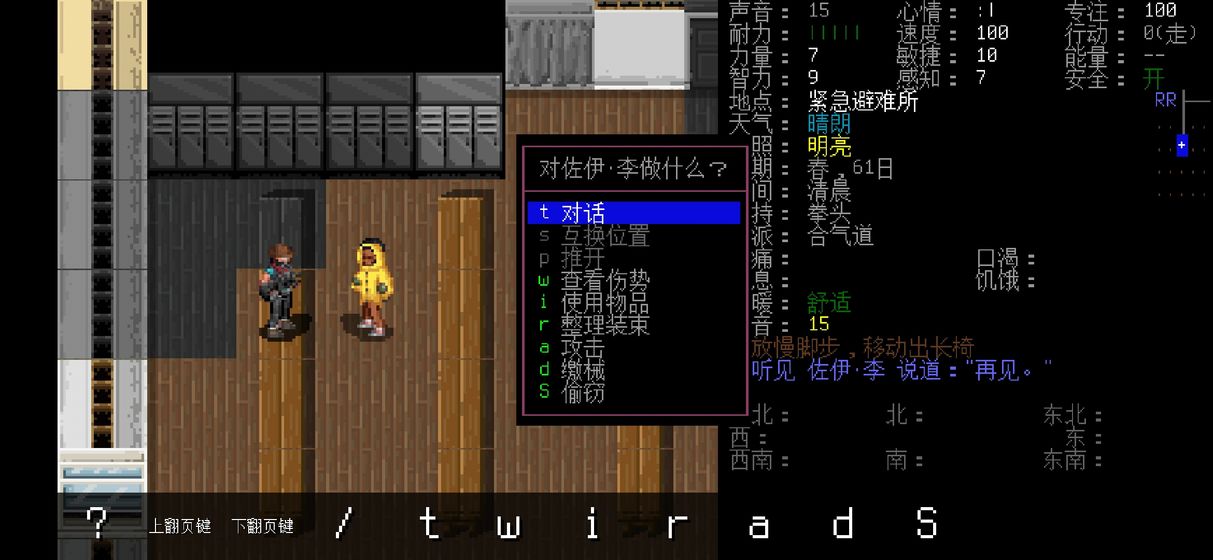Screen dimensions: 1213x560
Task: Tap the ? shortcut key
Action: (96, 524)
